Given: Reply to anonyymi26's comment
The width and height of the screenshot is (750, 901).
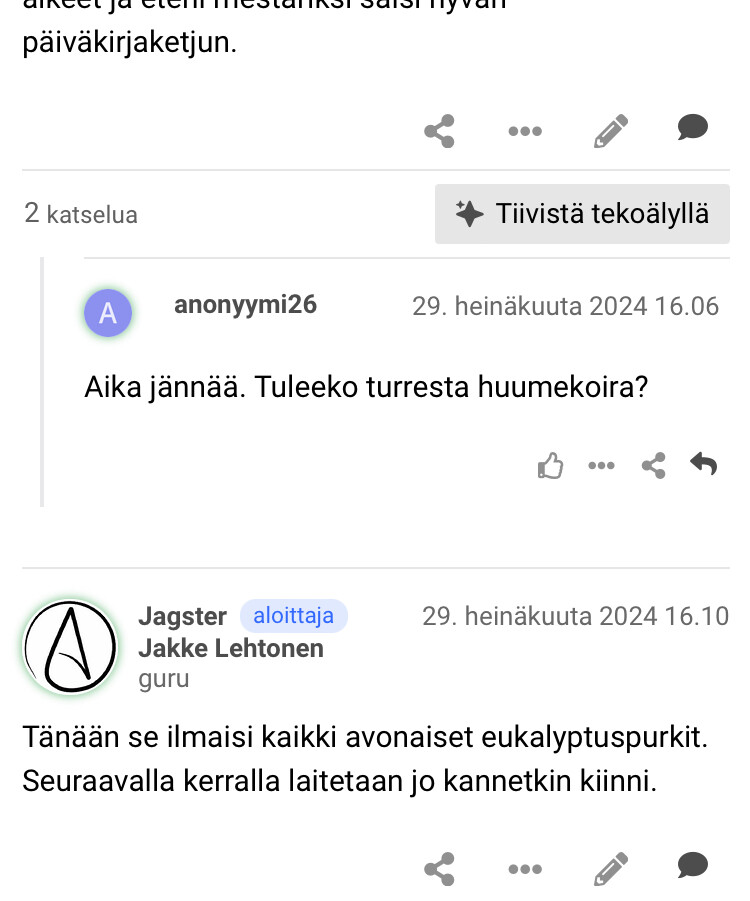Looking at the screenshot, I should click(704, 464).
